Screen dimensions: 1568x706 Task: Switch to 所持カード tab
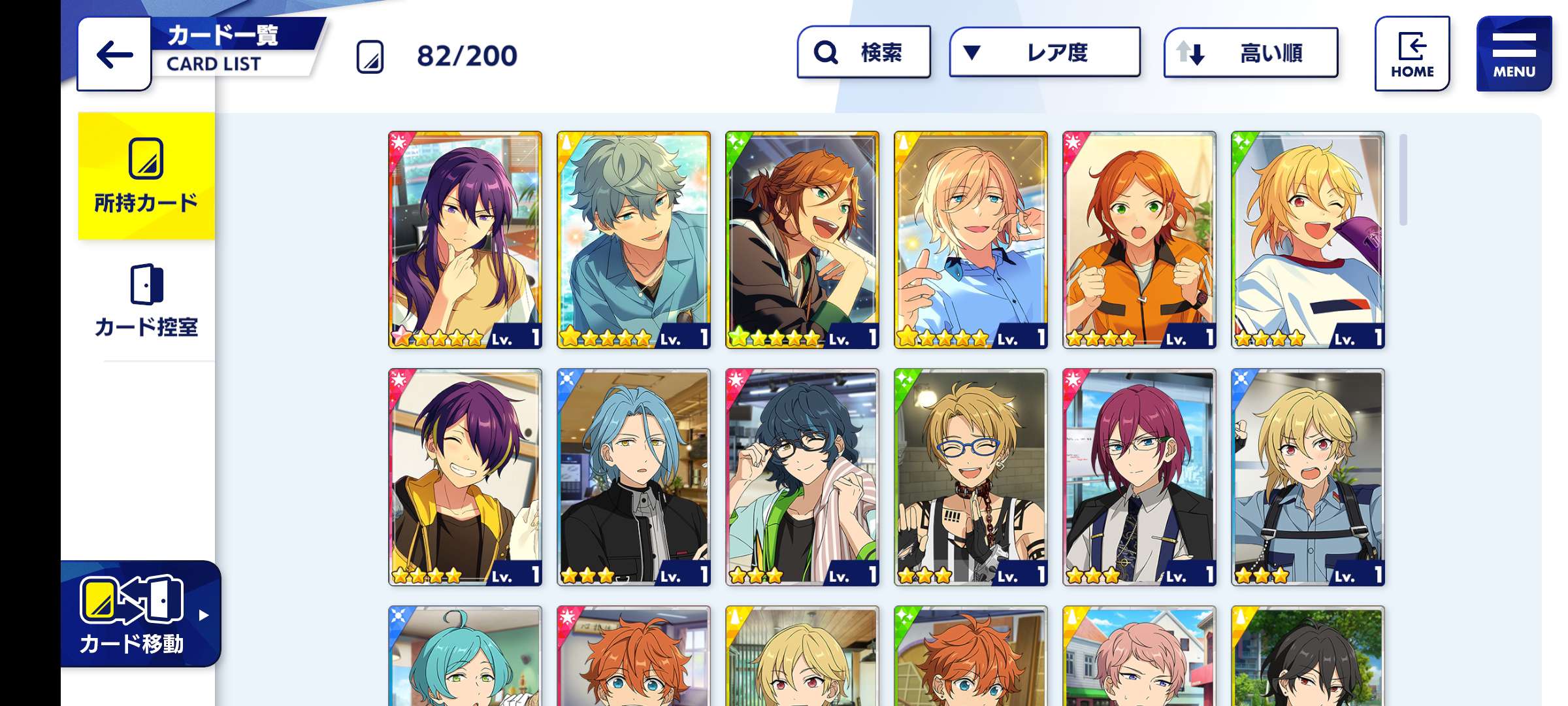(x=146, y=176)
